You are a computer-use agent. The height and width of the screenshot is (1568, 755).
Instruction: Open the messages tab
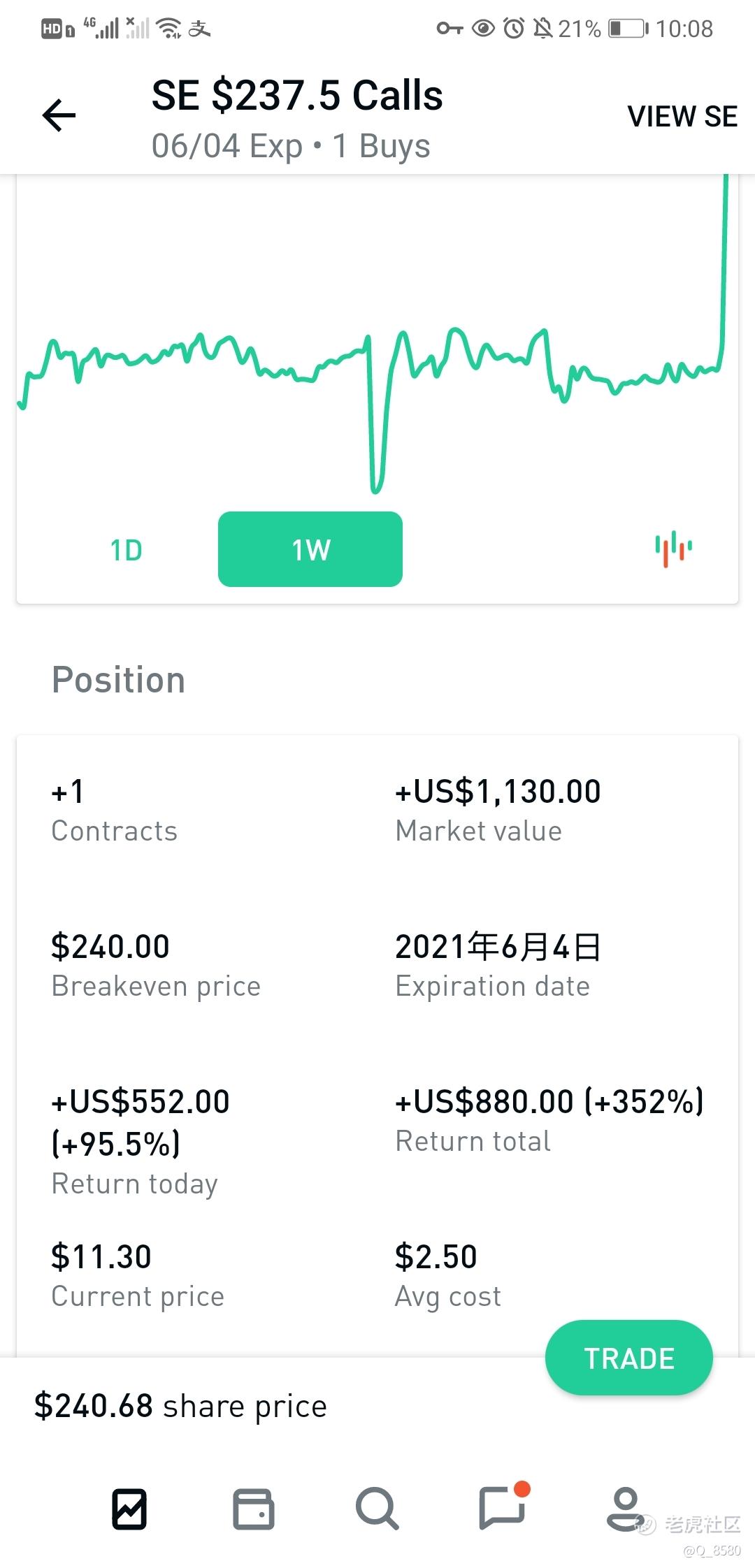pyautogui.click(x=503, y=1507)
